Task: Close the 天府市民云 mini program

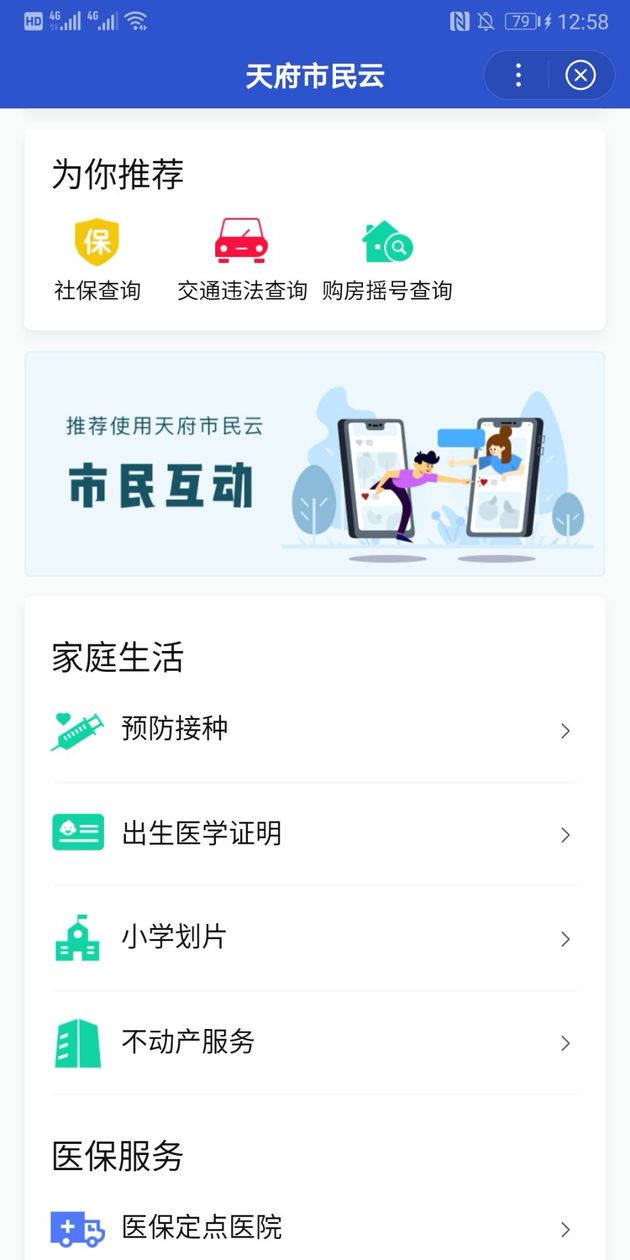Action: click(x=580, y=75)
